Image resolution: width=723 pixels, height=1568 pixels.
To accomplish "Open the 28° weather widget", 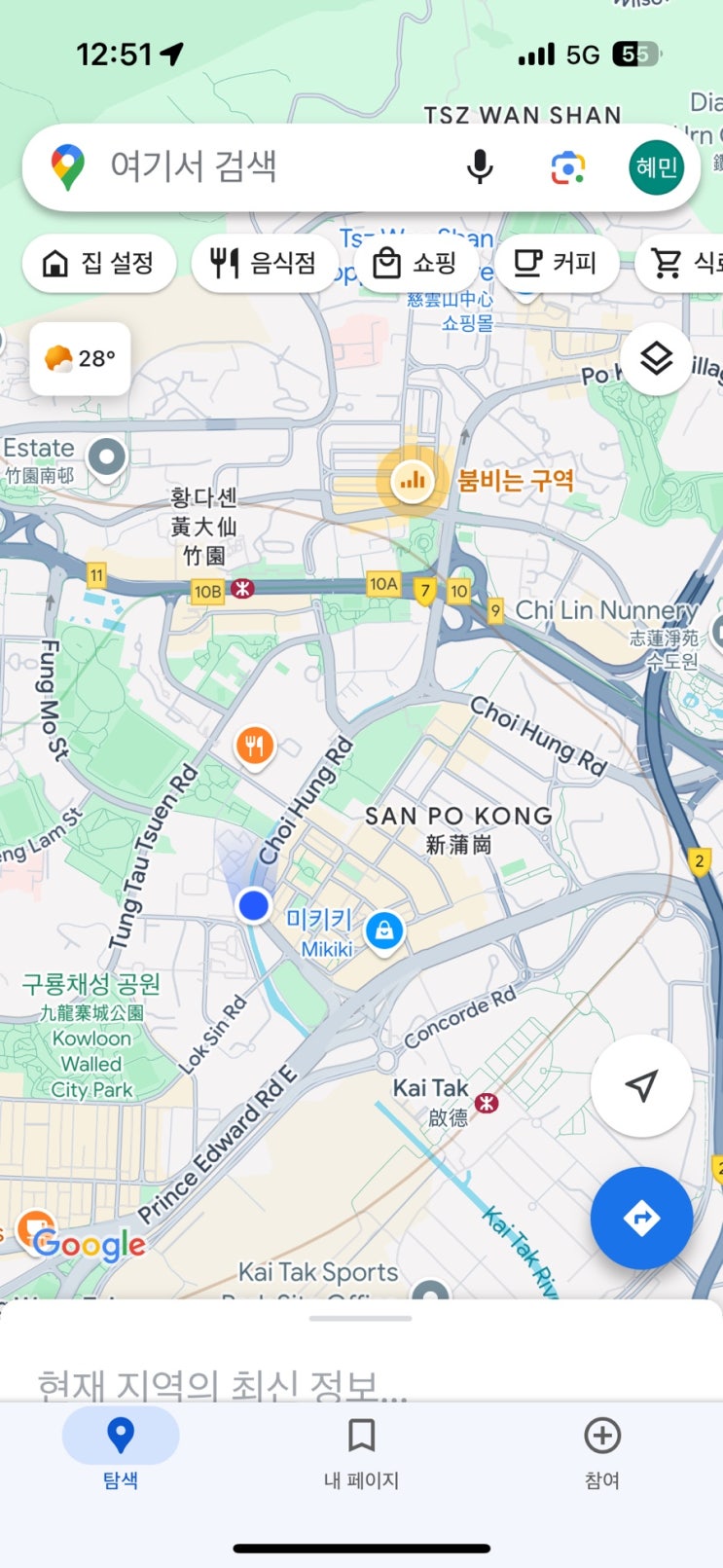I will point(81,358).
